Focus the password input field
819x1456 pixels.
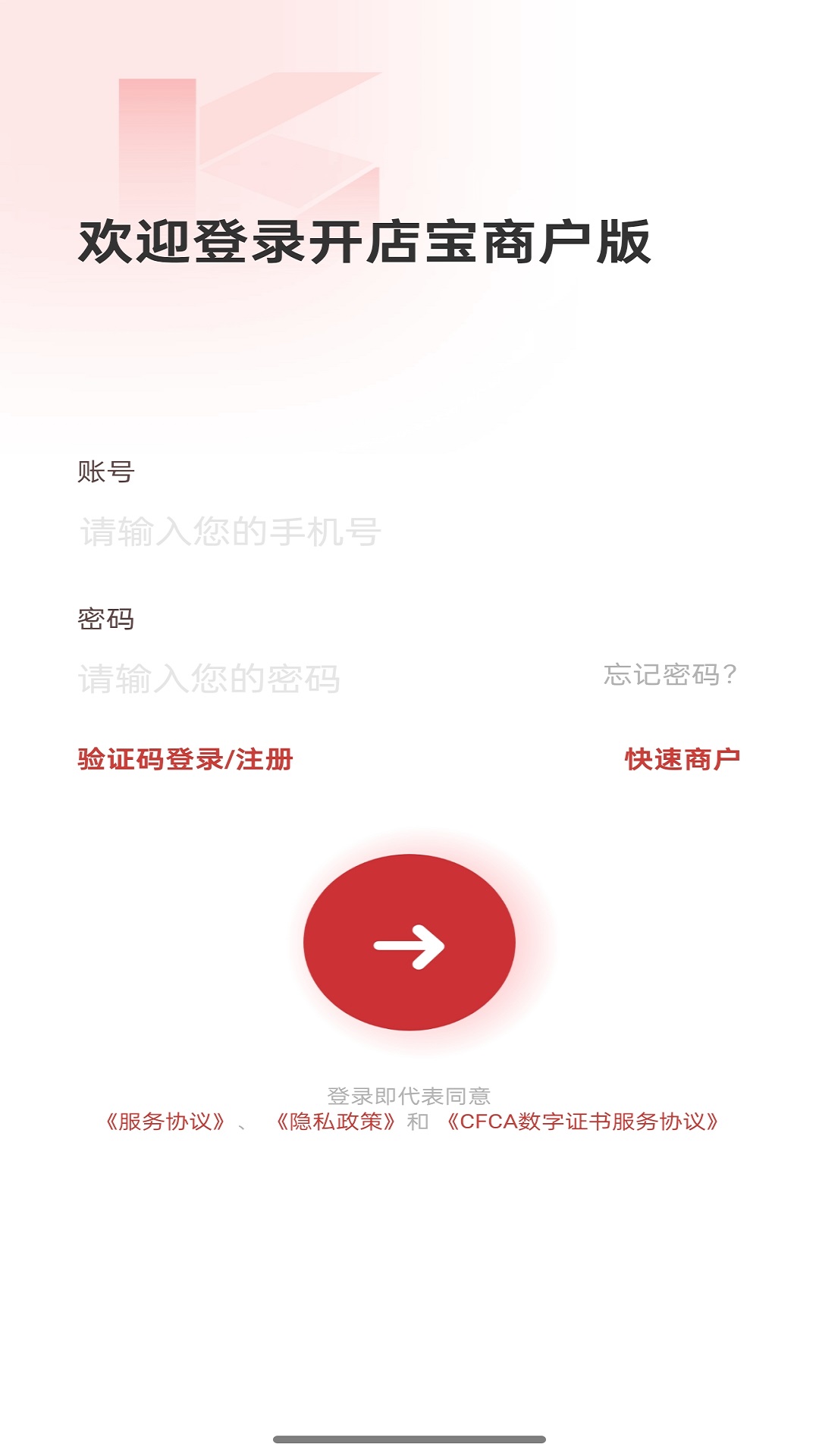(334, 678)
